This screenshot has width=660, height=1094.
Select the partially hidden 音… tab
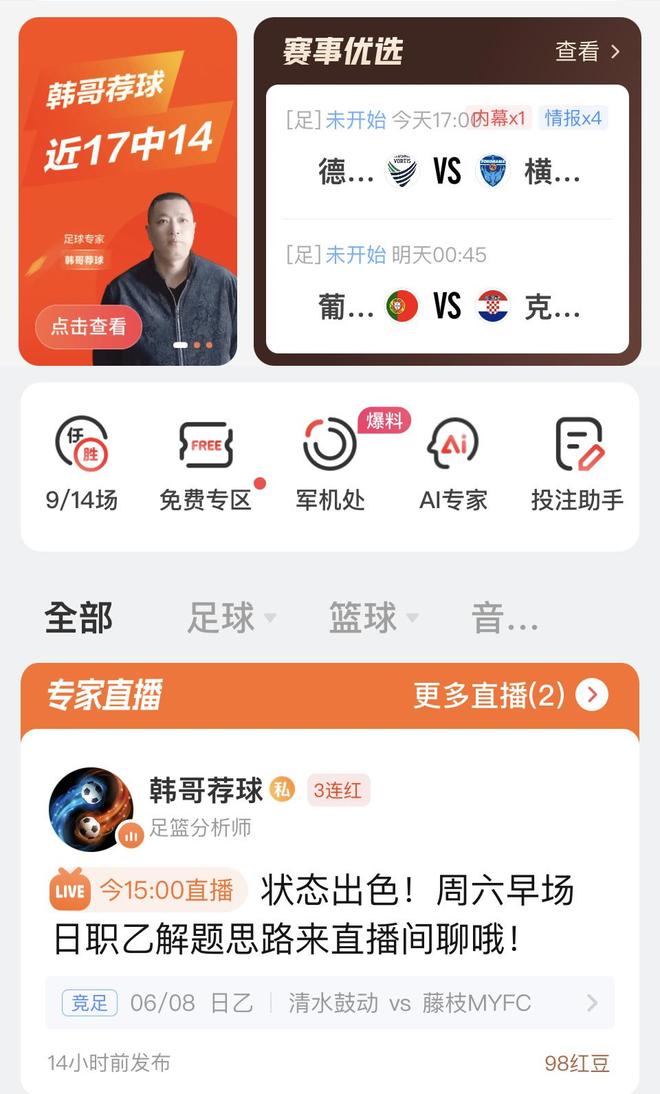coord(505,618)
